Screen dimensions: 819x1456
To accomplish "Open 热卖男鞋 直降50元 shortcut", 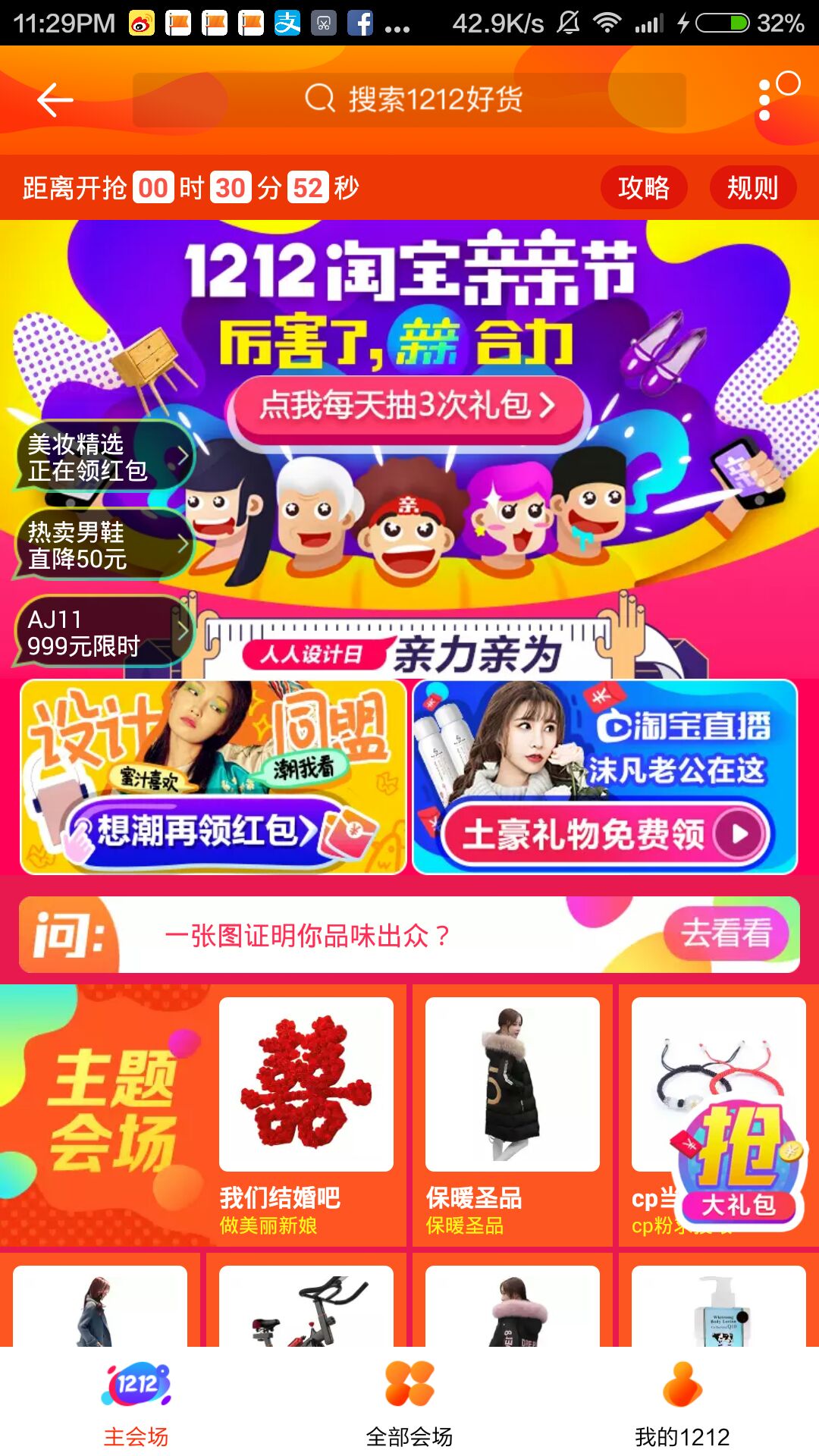I will point(103,545).
